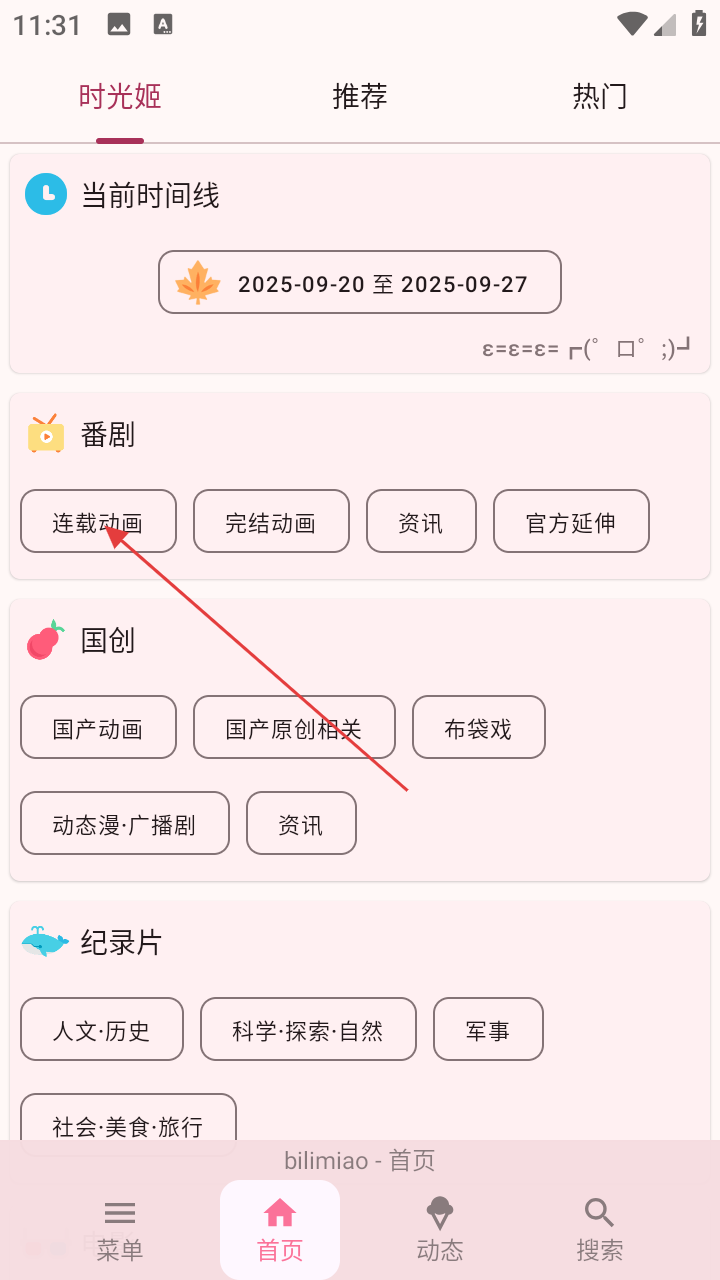Open the 连载动画 category
Viewport: 720px width, 1280px height.
(x=98, y=522)
